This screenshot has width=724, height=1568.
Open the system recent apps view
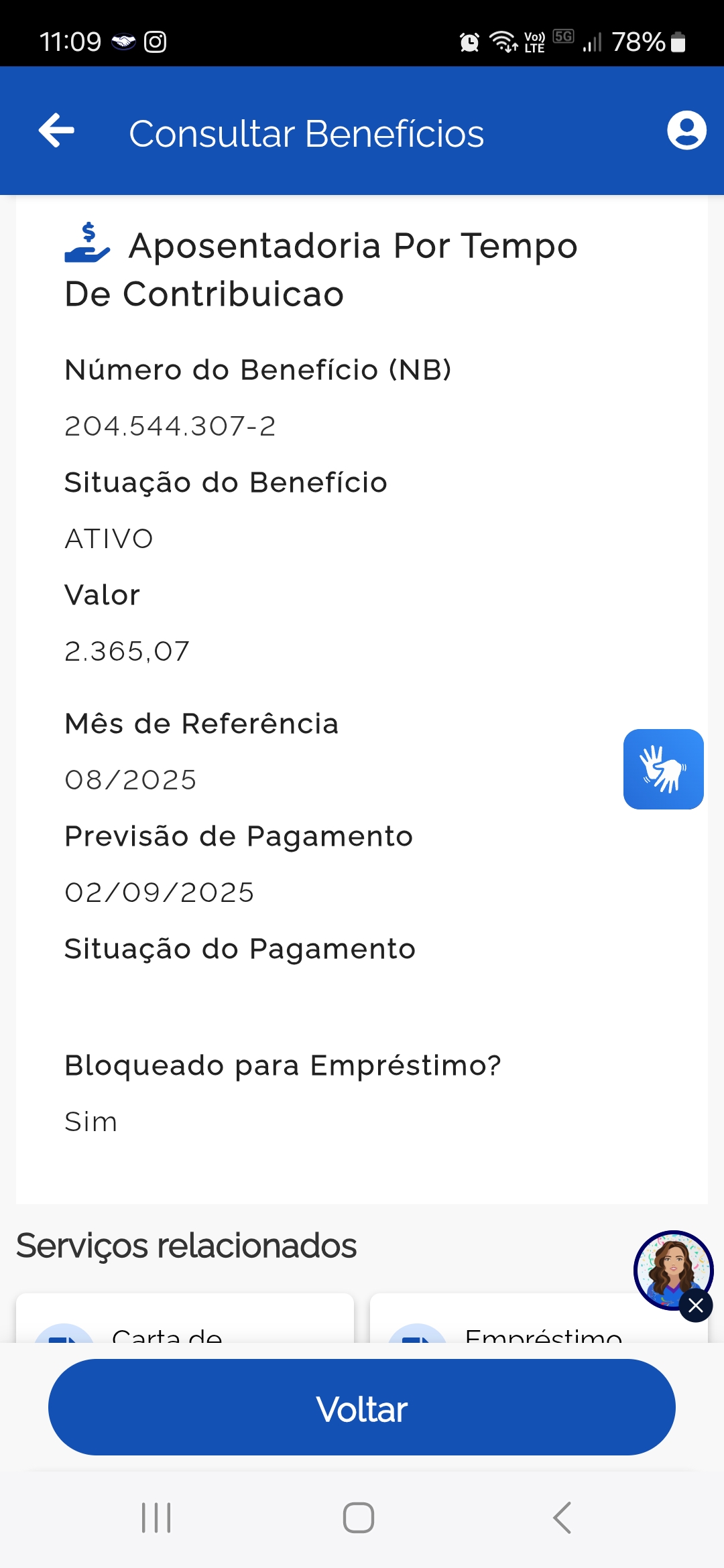coord(156,1518)
